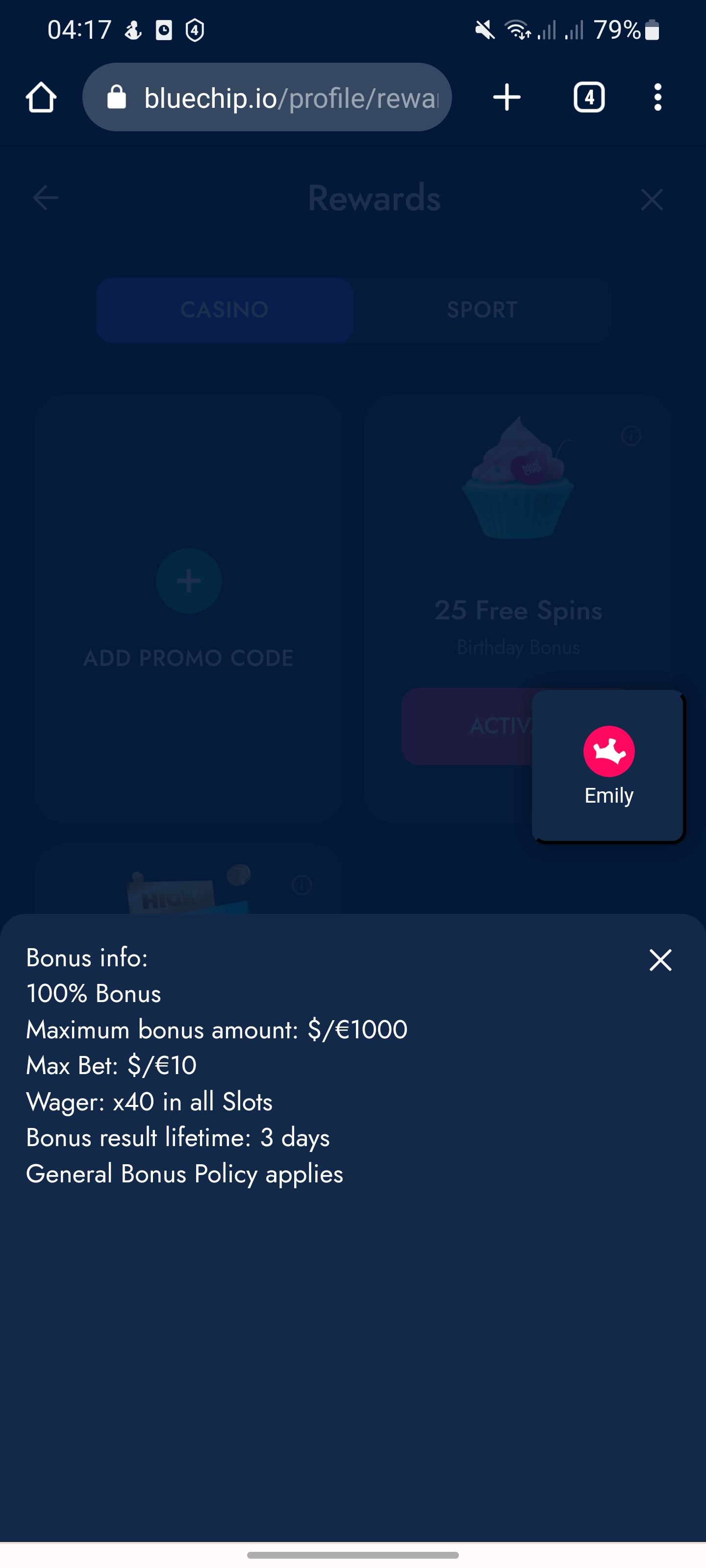The image size is (706, 1568).
Task: Tap the bluechip.io address bar
Action: pyautogui.click(x=268, y=98)
